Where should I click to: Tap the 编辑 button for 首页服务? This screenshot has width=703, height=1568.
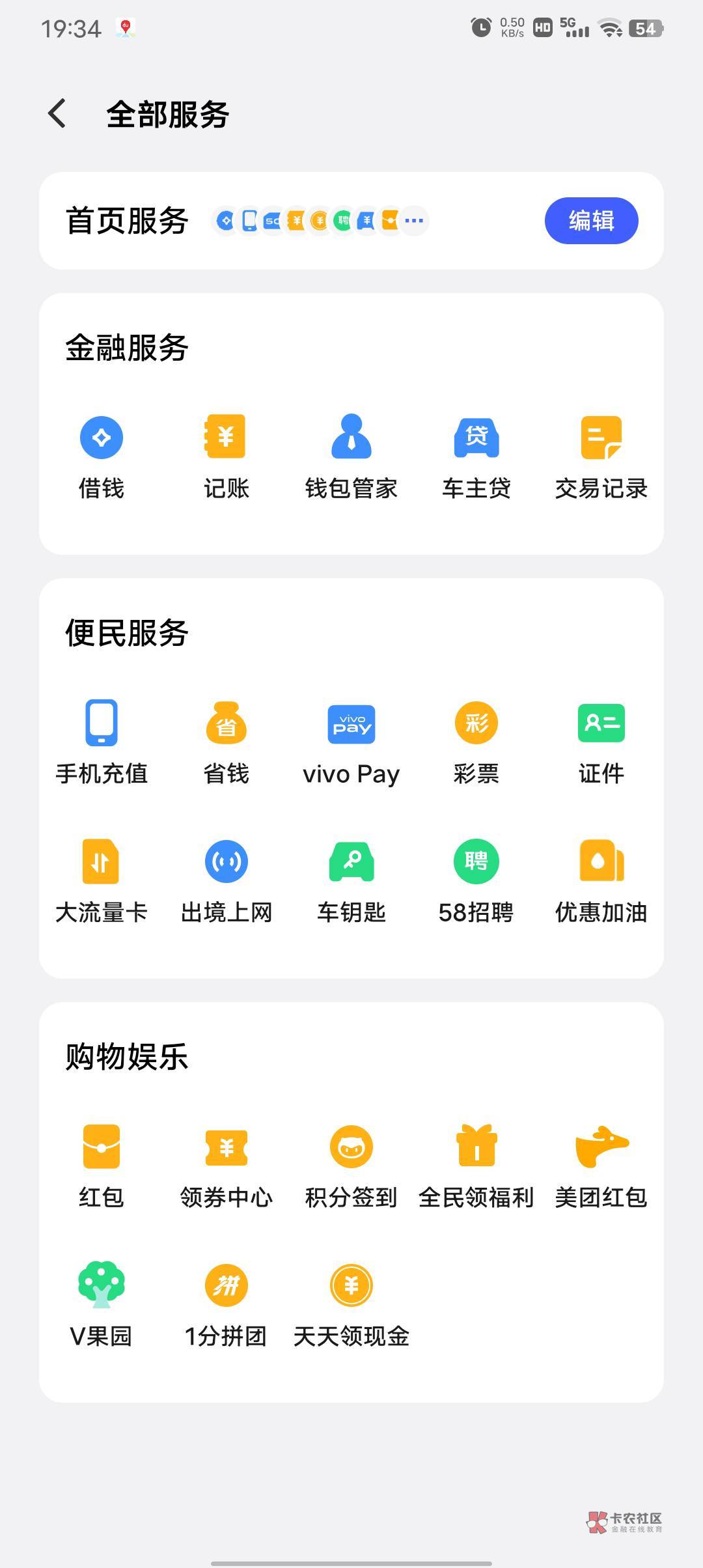click(x=591, y=221)
